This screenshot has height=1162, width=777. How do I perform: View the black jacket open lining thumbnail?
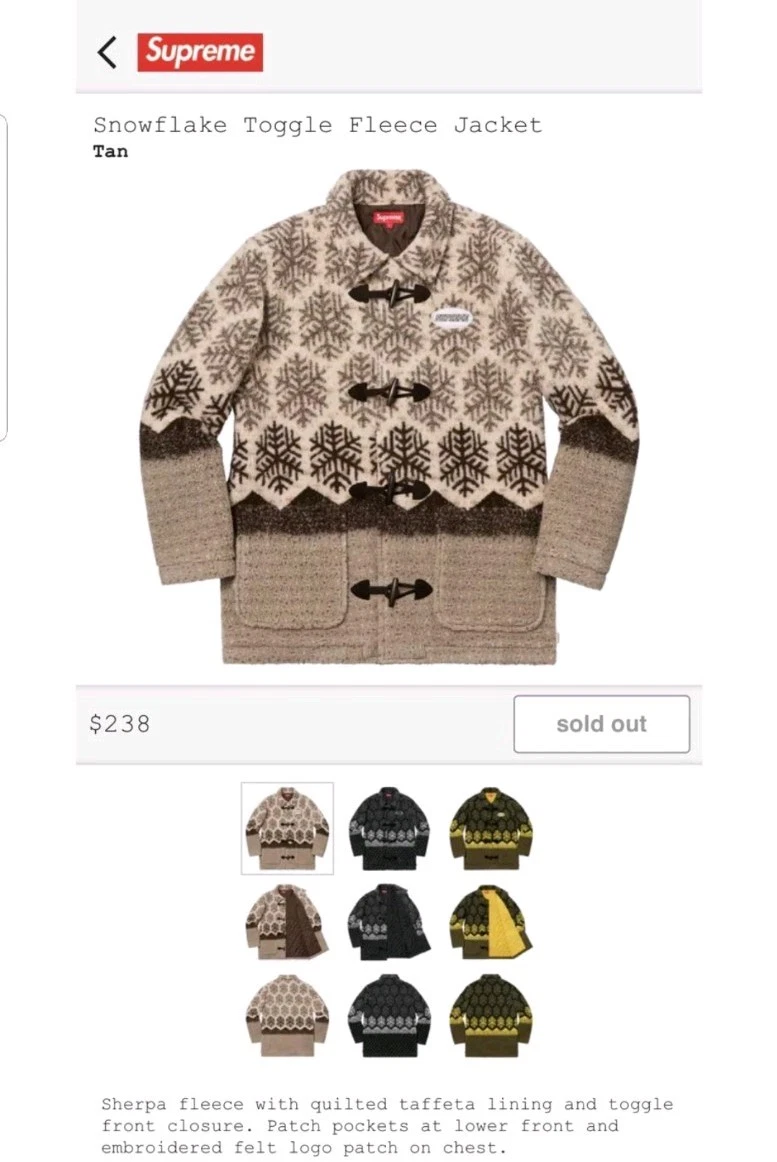(389, 921)
